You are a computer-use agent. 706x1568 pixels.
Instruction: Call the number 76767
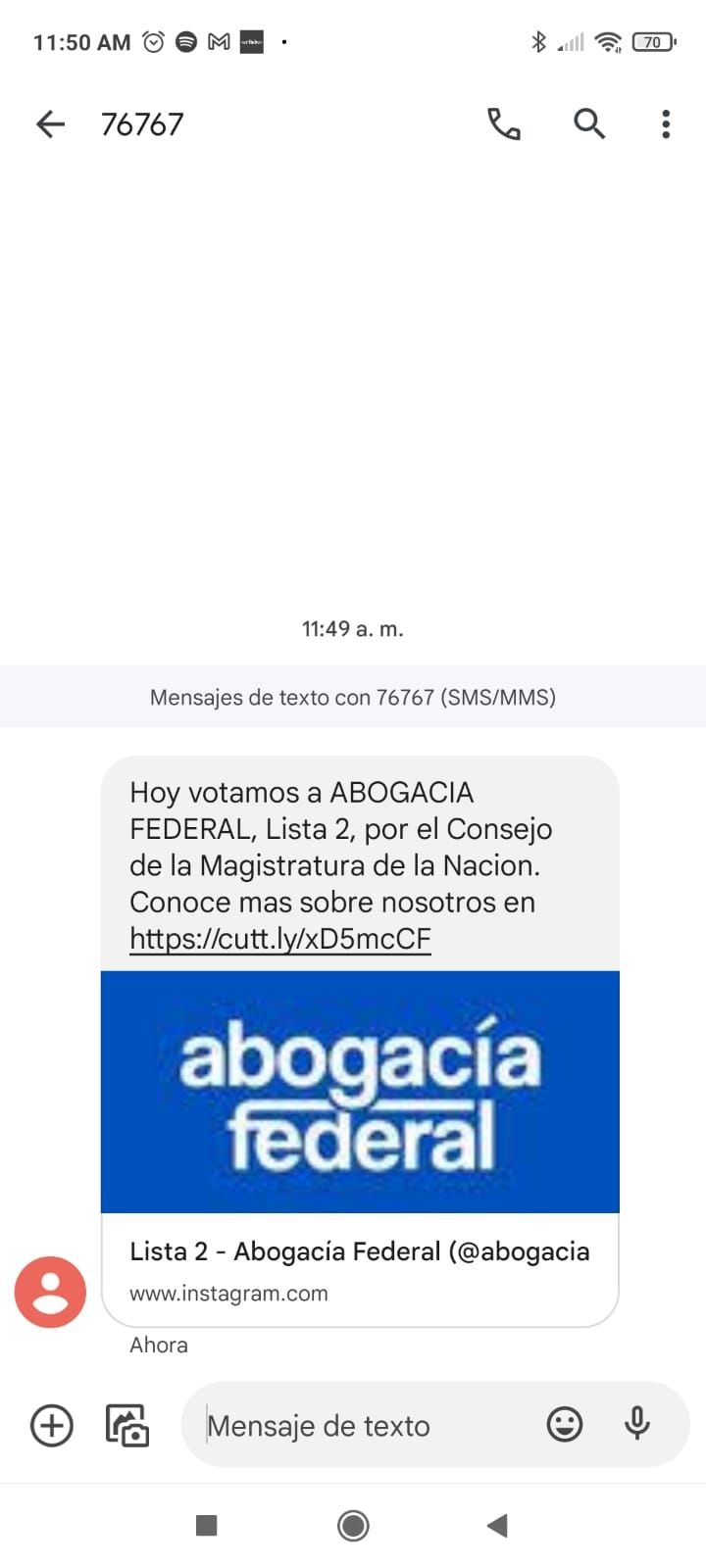pos(504,124)
